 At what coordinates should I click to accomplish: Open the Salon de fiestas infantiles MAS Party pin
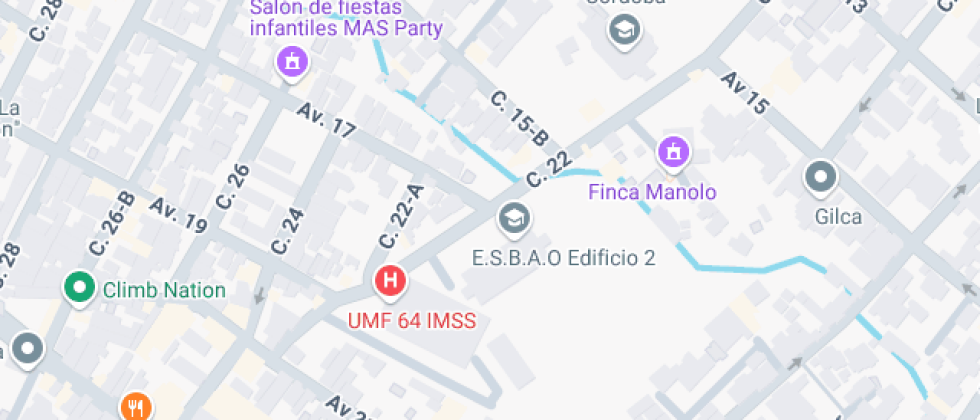pos(292,61)
